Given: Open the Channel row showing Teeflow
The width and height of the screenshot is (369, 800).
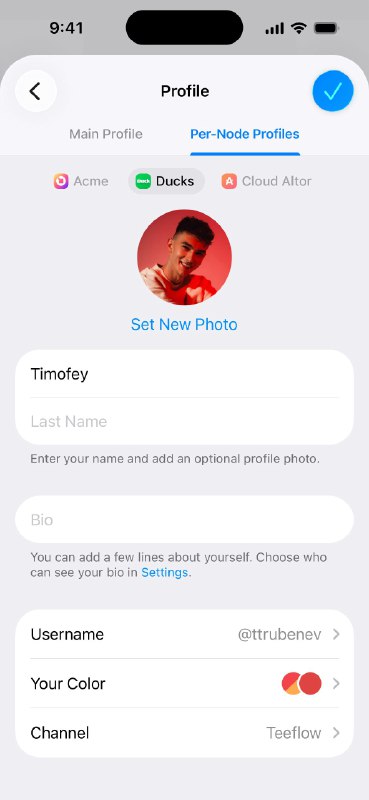Looking at the screenshot, I should pos(184,733).
